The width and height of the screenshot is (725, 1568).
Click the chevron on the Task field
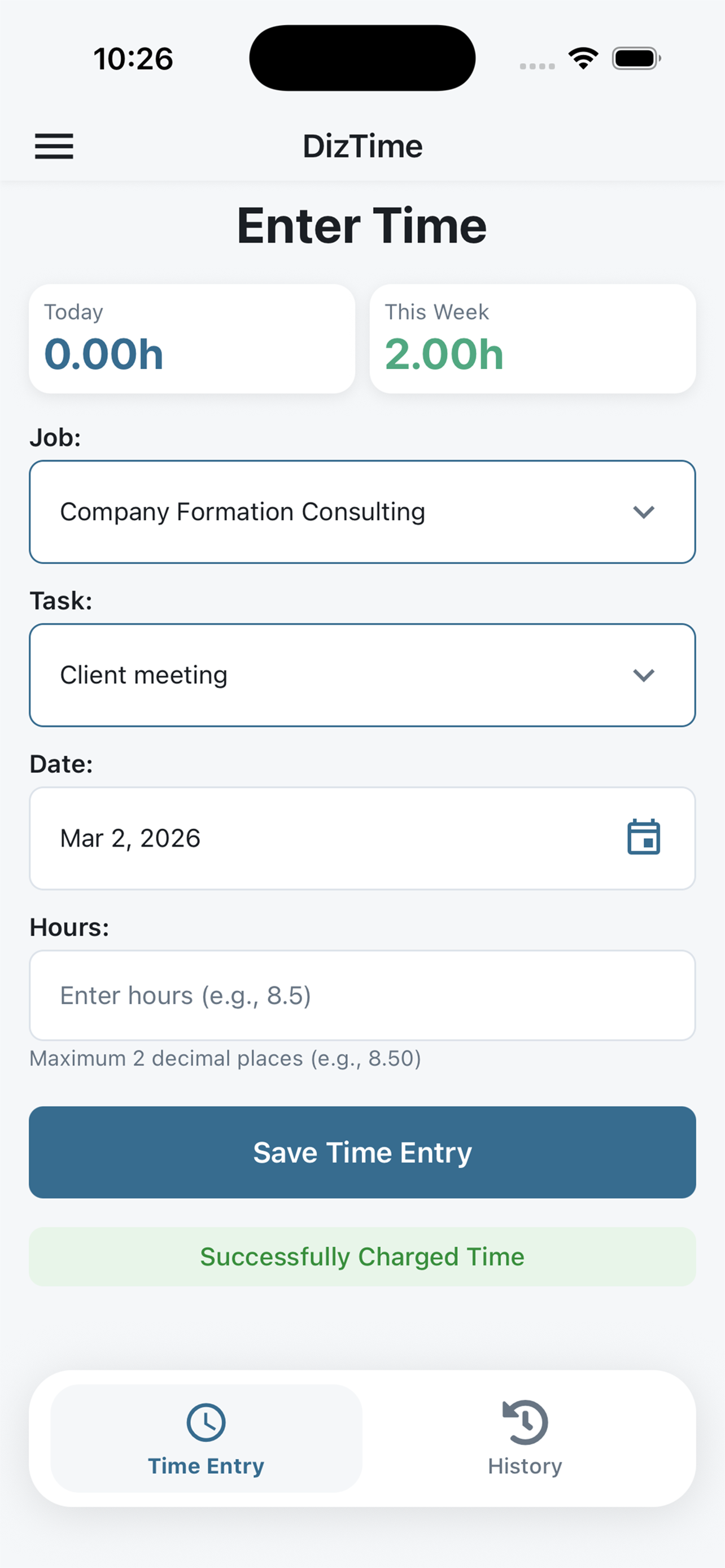click(645, 675)
